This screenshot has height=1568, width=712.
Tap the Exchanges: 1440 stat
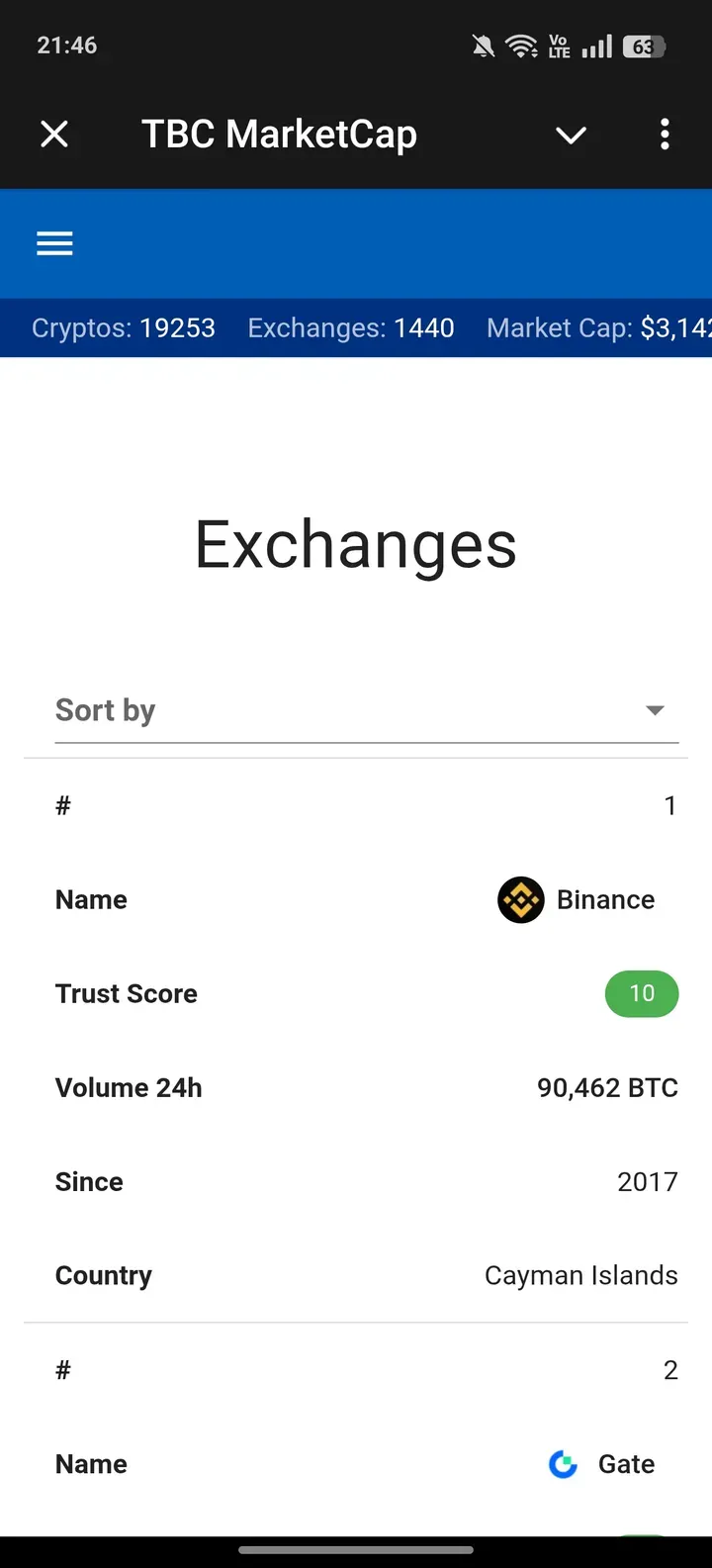coord(350,327)
